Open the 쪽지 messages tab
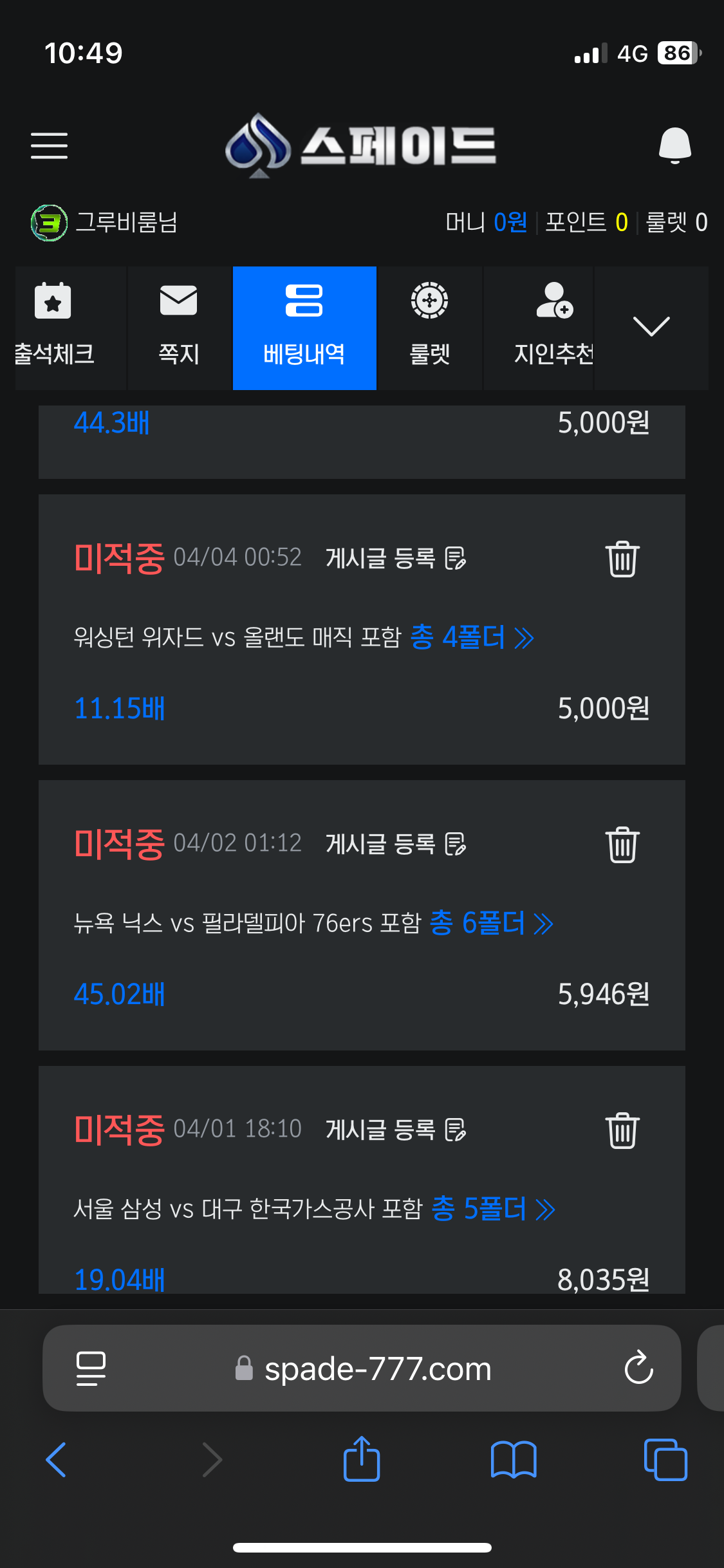The image size is (724, 1568). click(179, 328)
